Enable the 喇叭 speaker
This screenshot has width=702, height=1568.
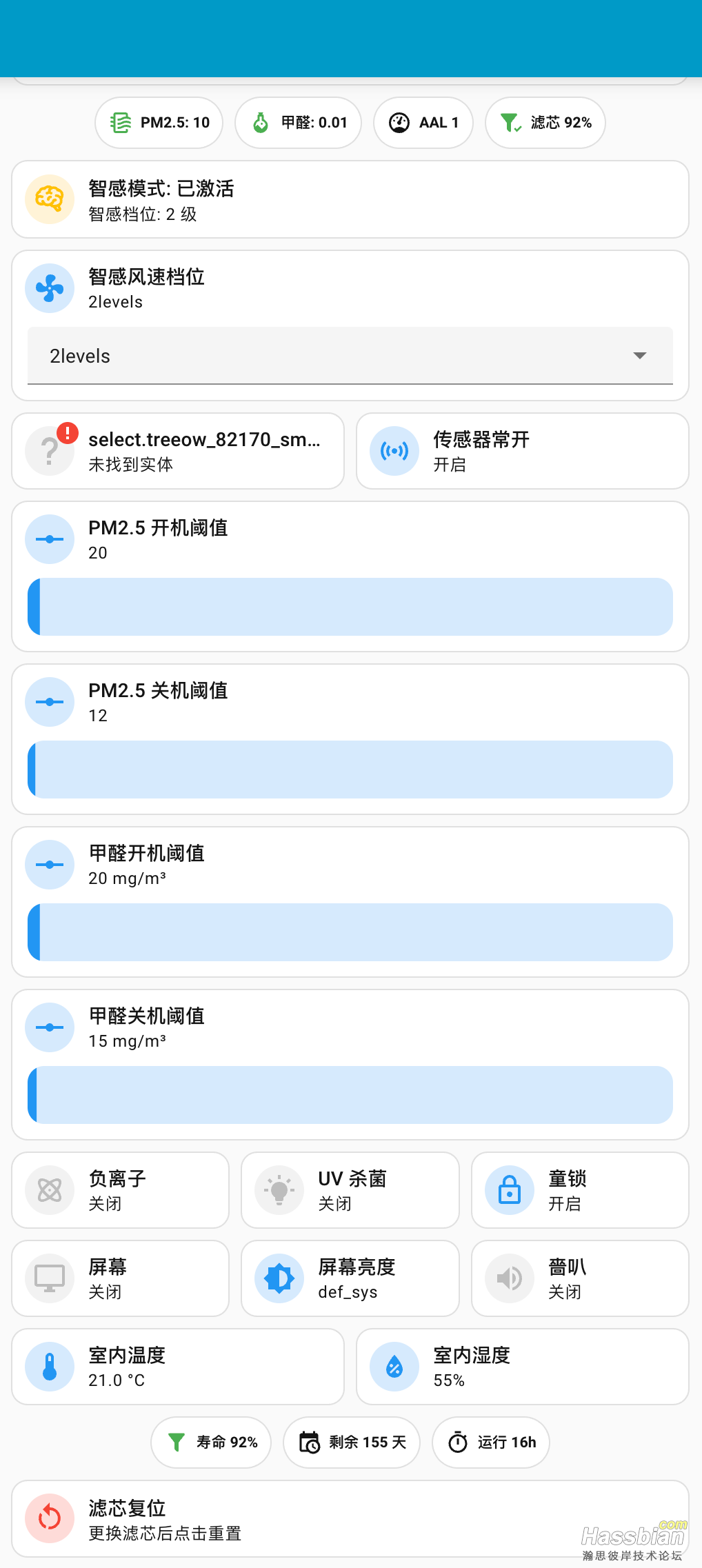[x=579, y=1278]
